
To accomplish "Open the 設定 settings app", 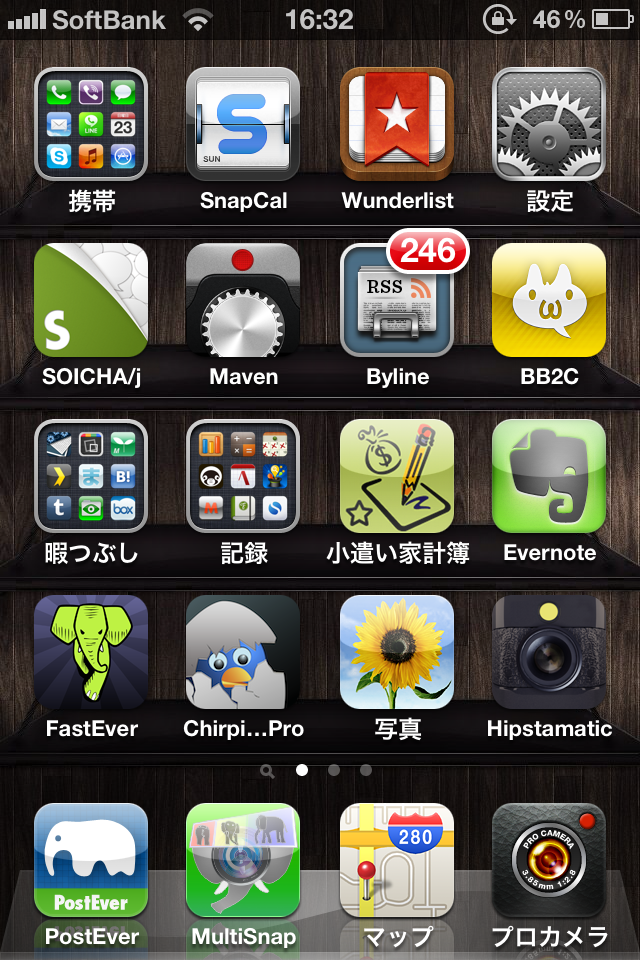I will pos(549,124).
